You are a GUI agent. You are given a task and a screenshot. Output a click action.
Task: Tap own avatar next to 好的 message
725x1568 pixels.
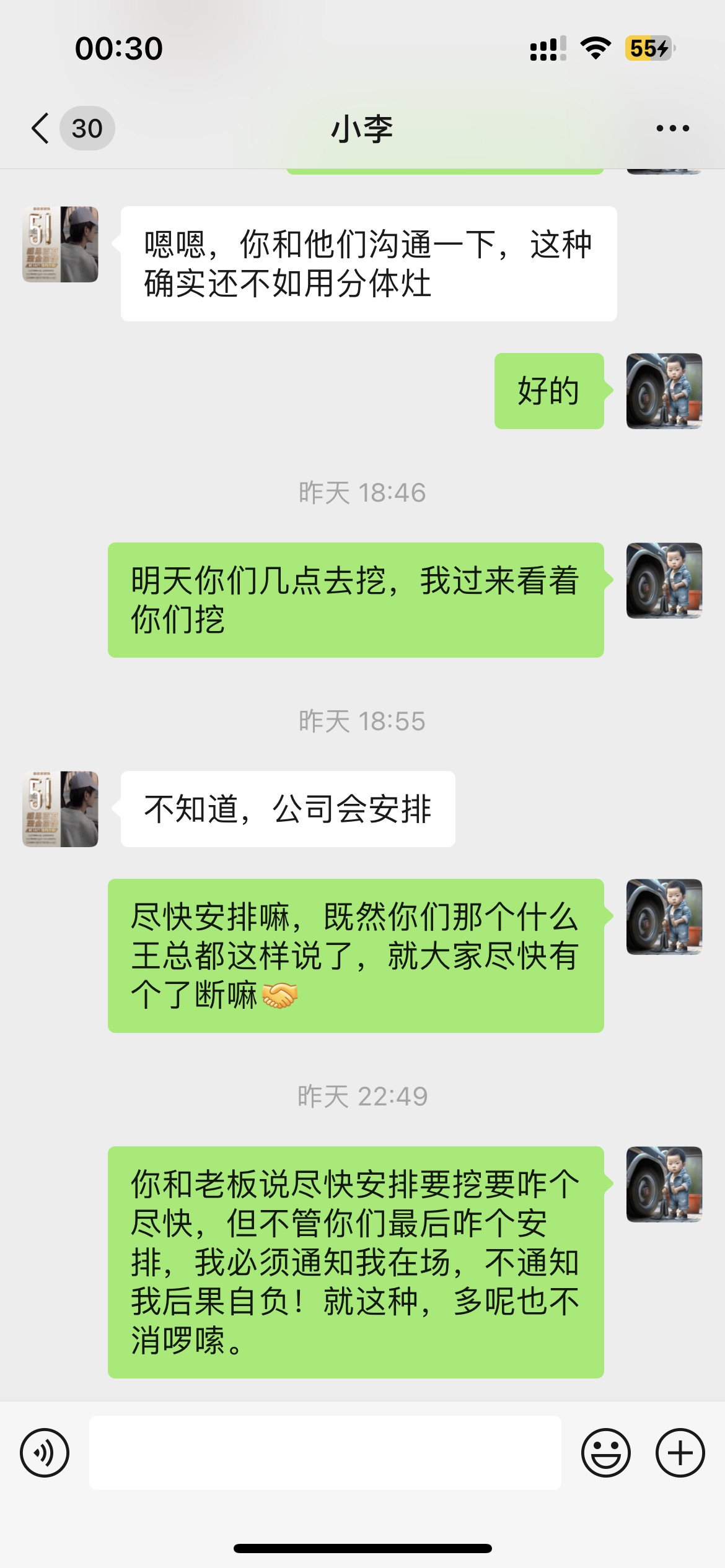tap(664, 391)
